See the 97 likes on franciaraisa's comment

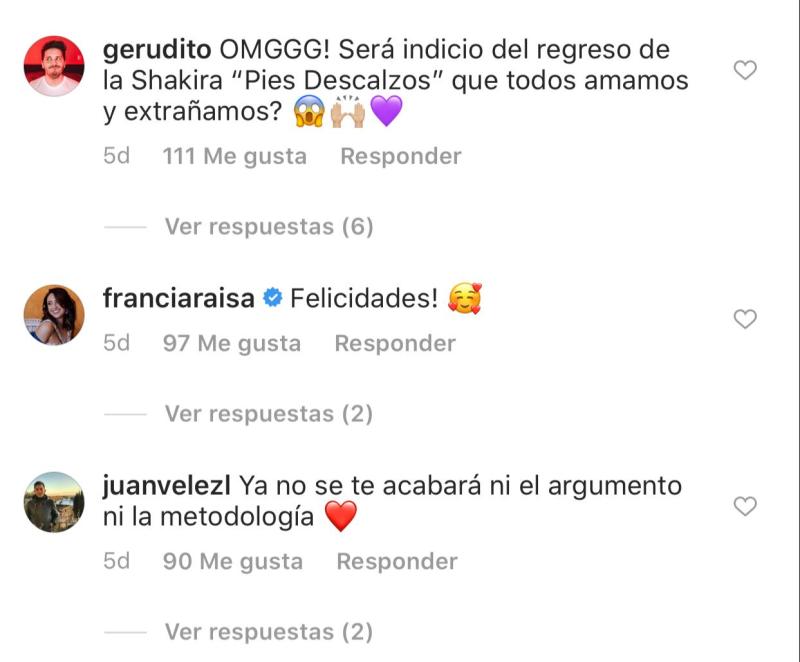coord(231,343)
